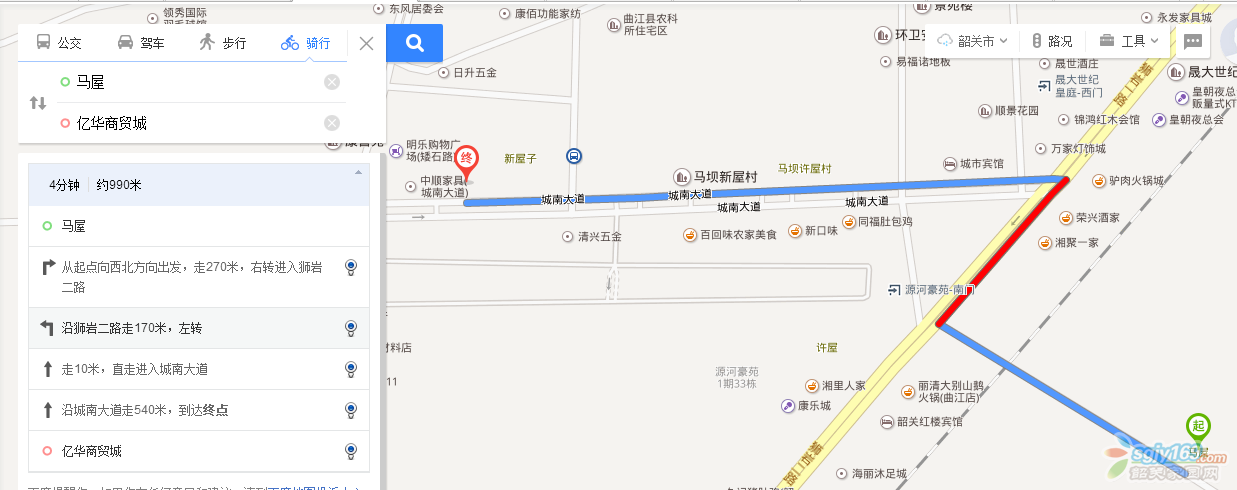Open the feedback message icon
This screenshot has height=490, width=1237.
pos(1192,41)
